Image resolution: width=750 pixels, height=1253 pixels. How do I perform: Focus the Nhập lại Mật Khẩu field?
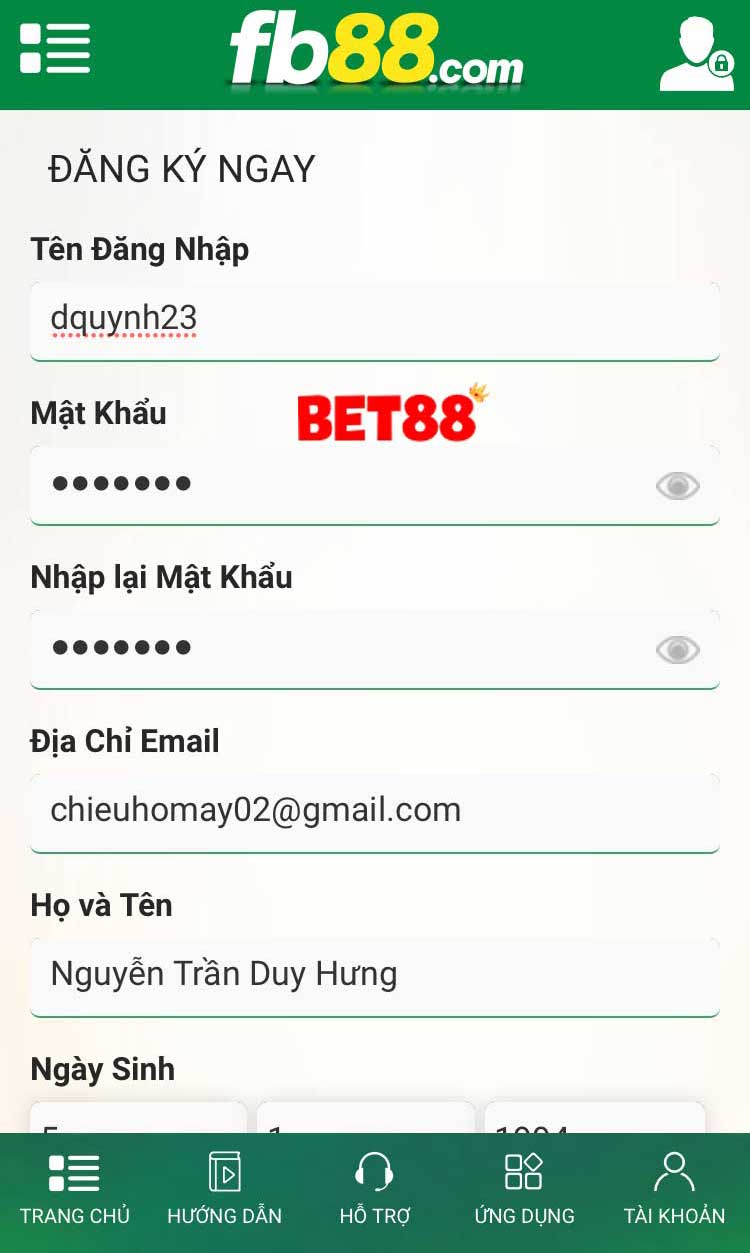pyautogui.click(x=340, y=648)
